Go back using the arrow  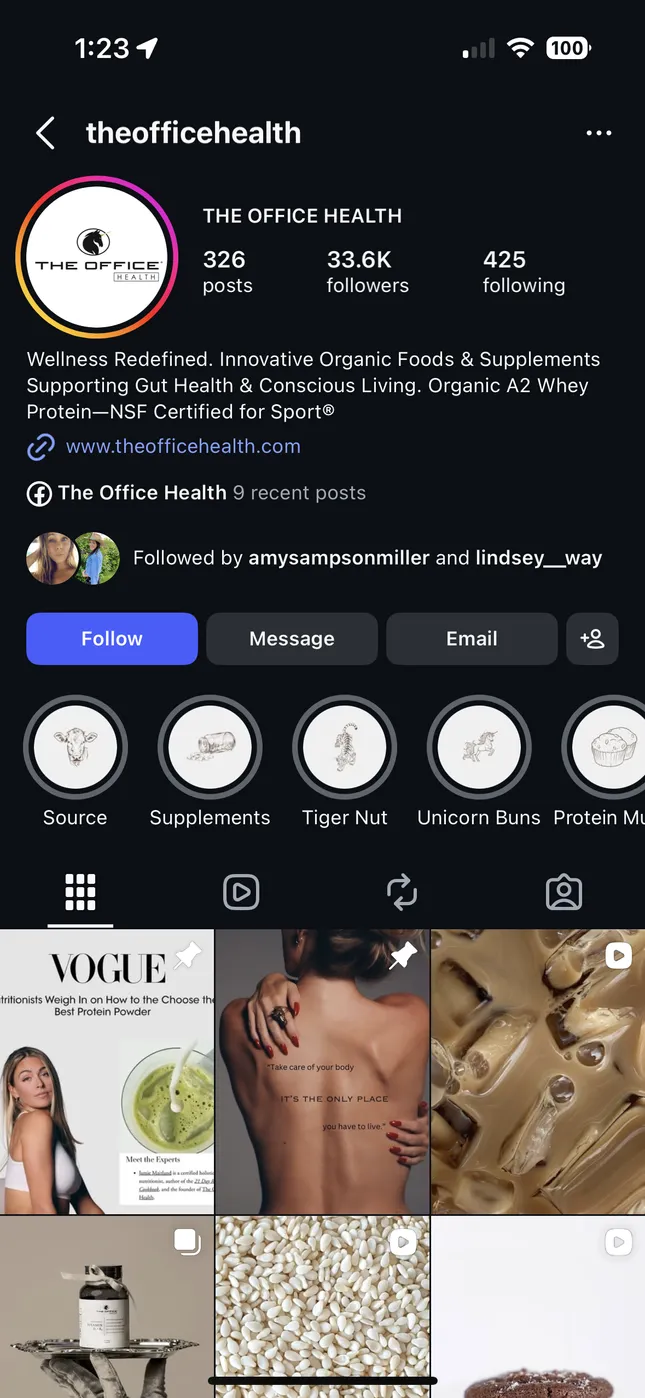click(45, 133)
